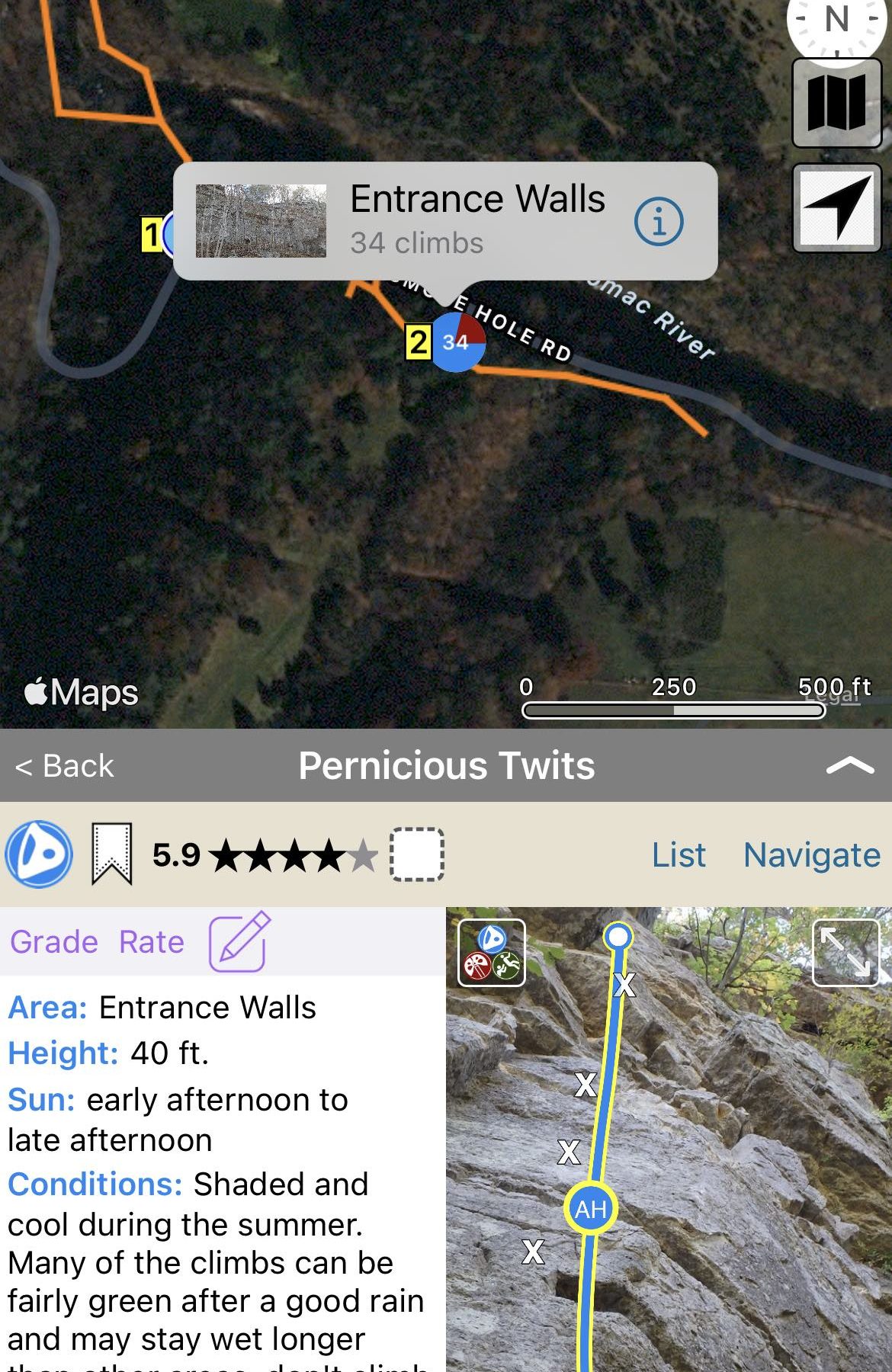
Task: Switch map type with the map icon
Action: (x=836, y=103)
